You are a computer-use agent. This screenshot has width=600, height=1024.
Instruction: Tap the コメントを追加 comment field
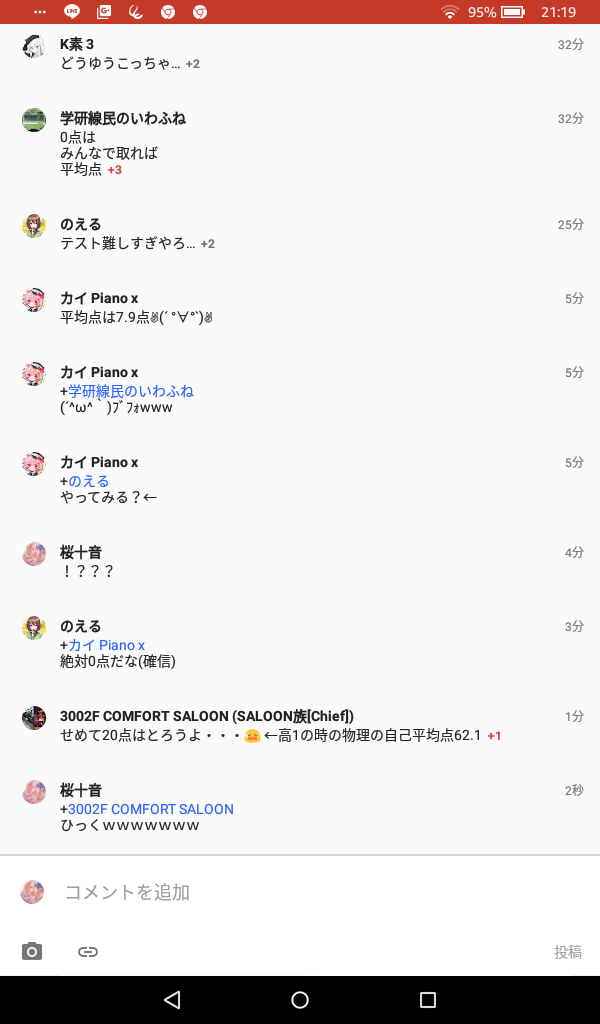click(x=300, y=892)
